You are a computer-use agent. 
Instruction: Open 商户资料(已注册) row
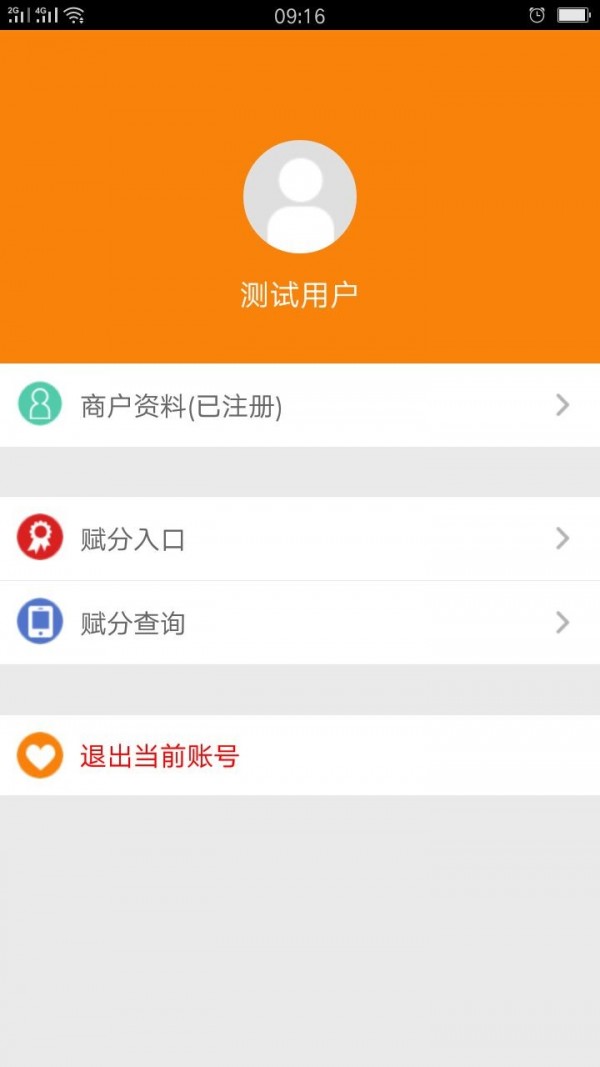[x=299, y=405]
